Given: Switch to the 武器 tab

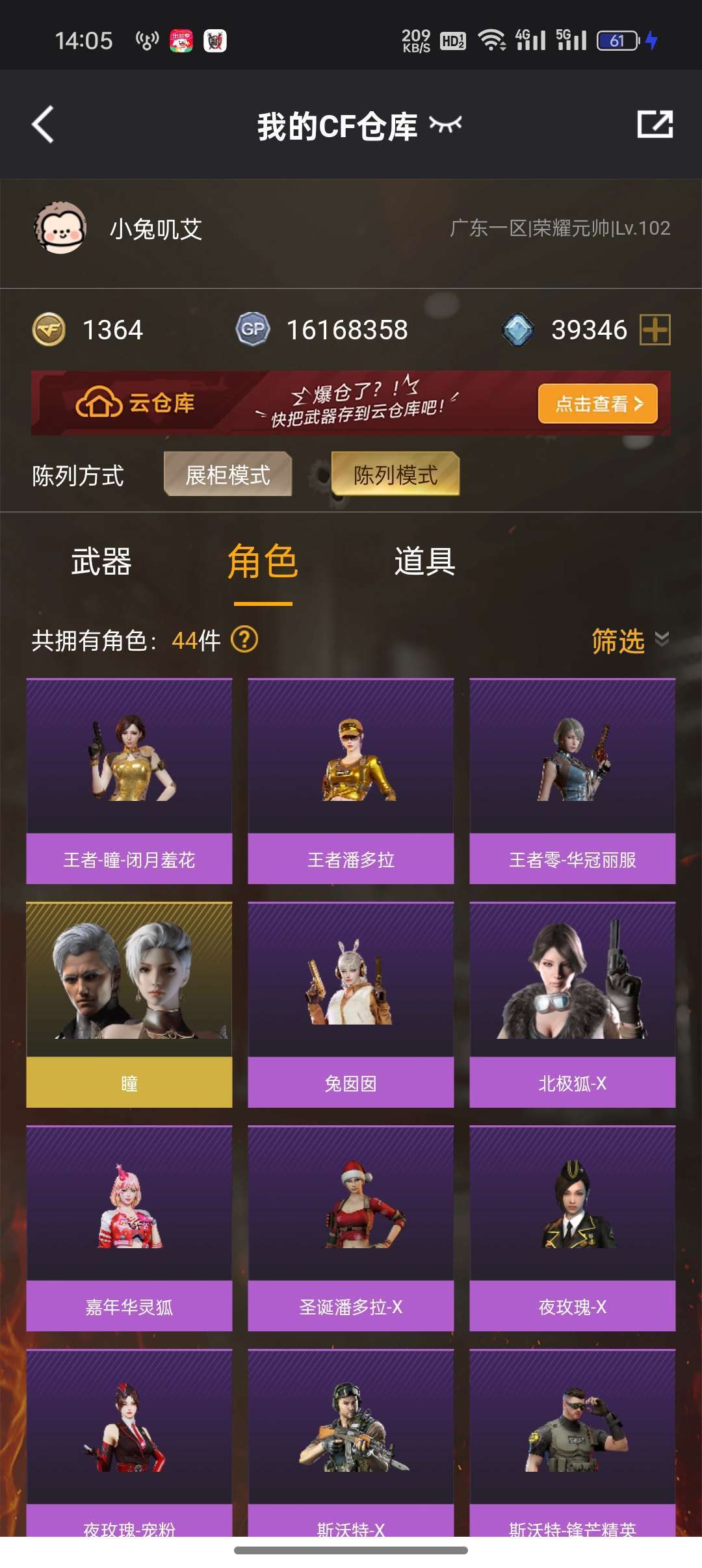Looking at the screenshot, I should point(101,561).
